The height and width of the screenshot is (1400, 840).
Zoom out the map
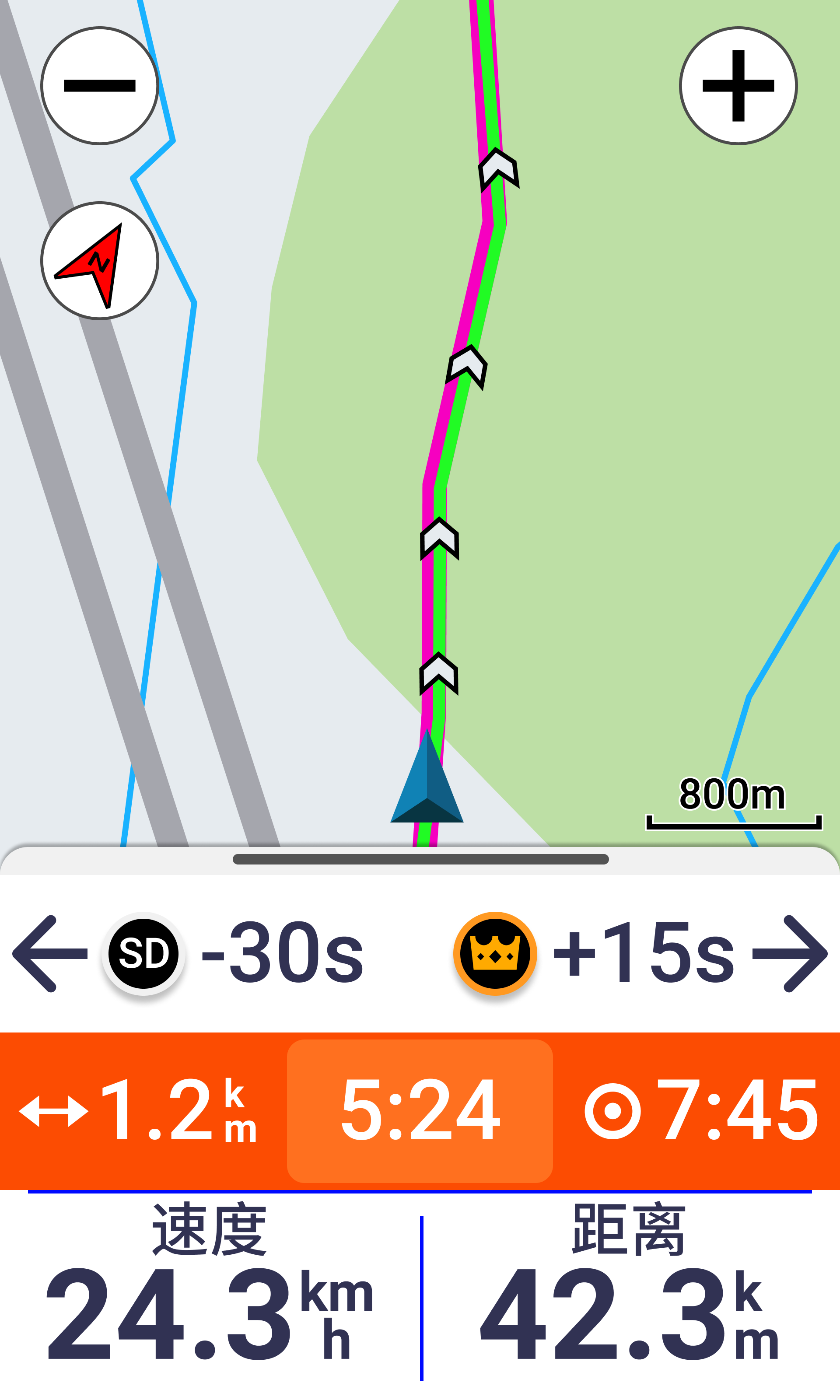(100, 86)
